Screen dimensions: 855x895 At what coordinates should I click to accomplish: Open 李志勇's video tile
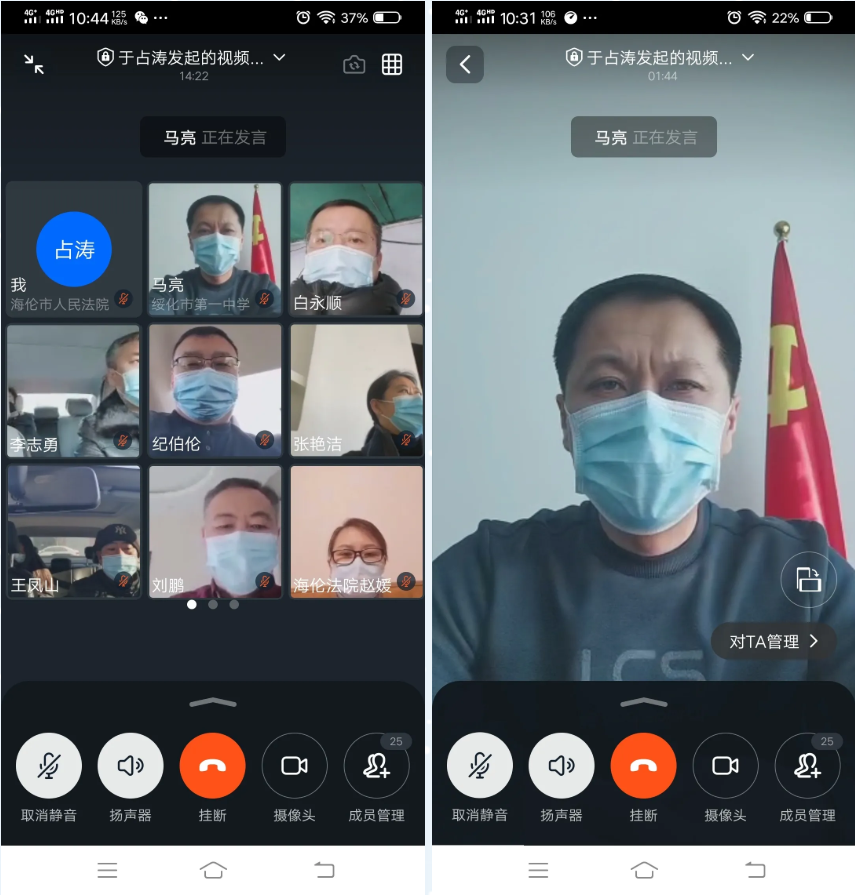coord(73,390)
